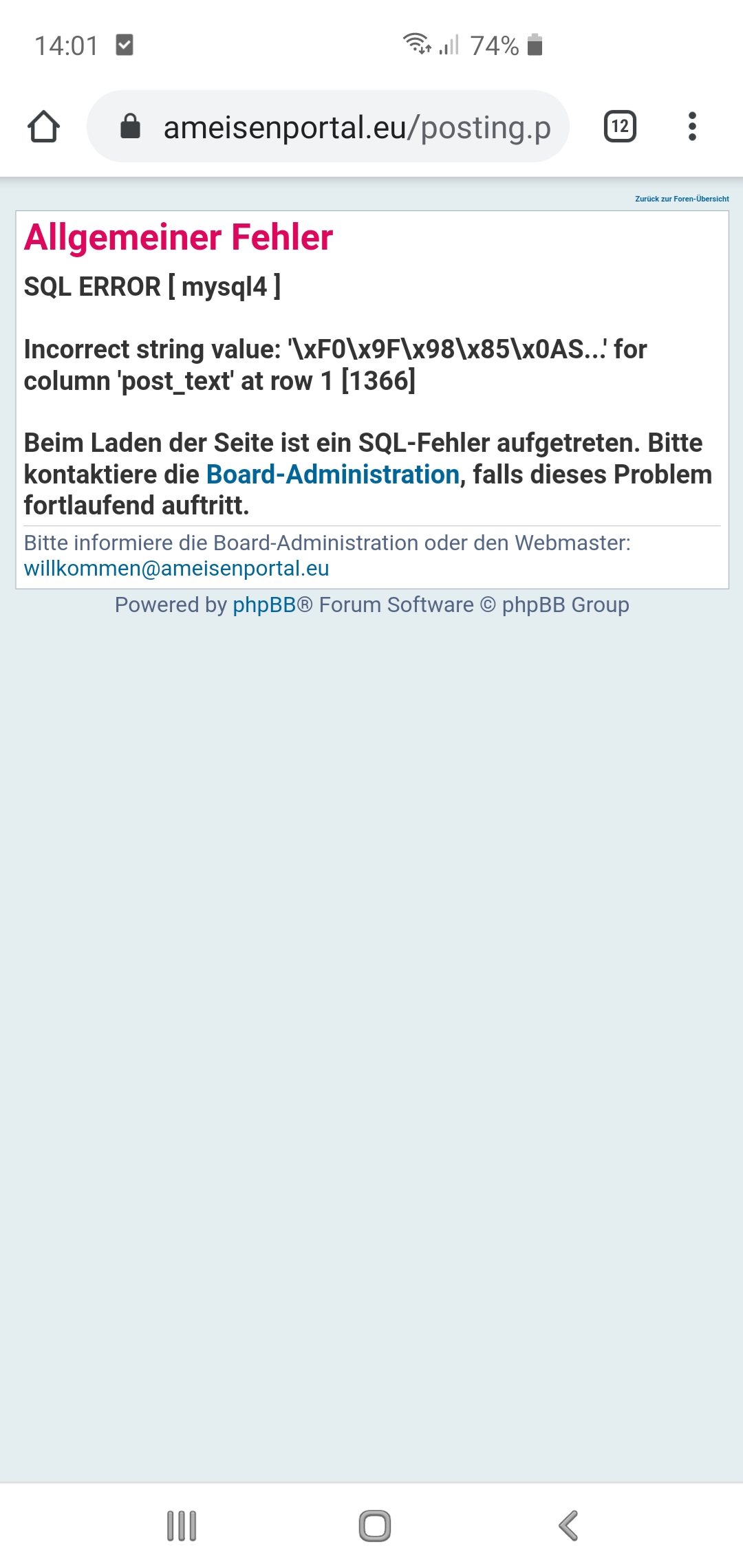This screenshot has width=743, height=1568.
Task: Visit the phpBB link in the footer
Action: pos(263,605)
